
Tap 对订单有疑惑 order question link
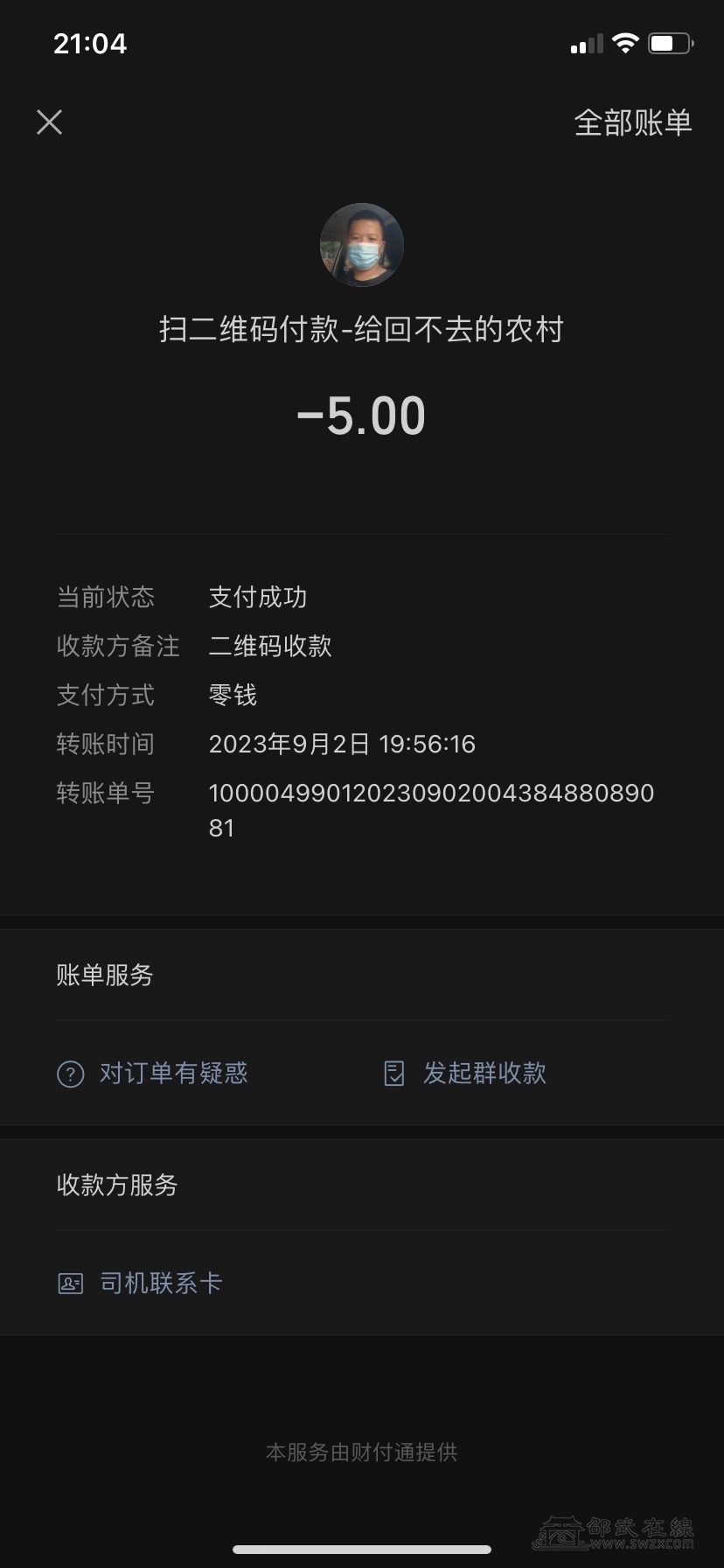click(x=153, y=1073)
